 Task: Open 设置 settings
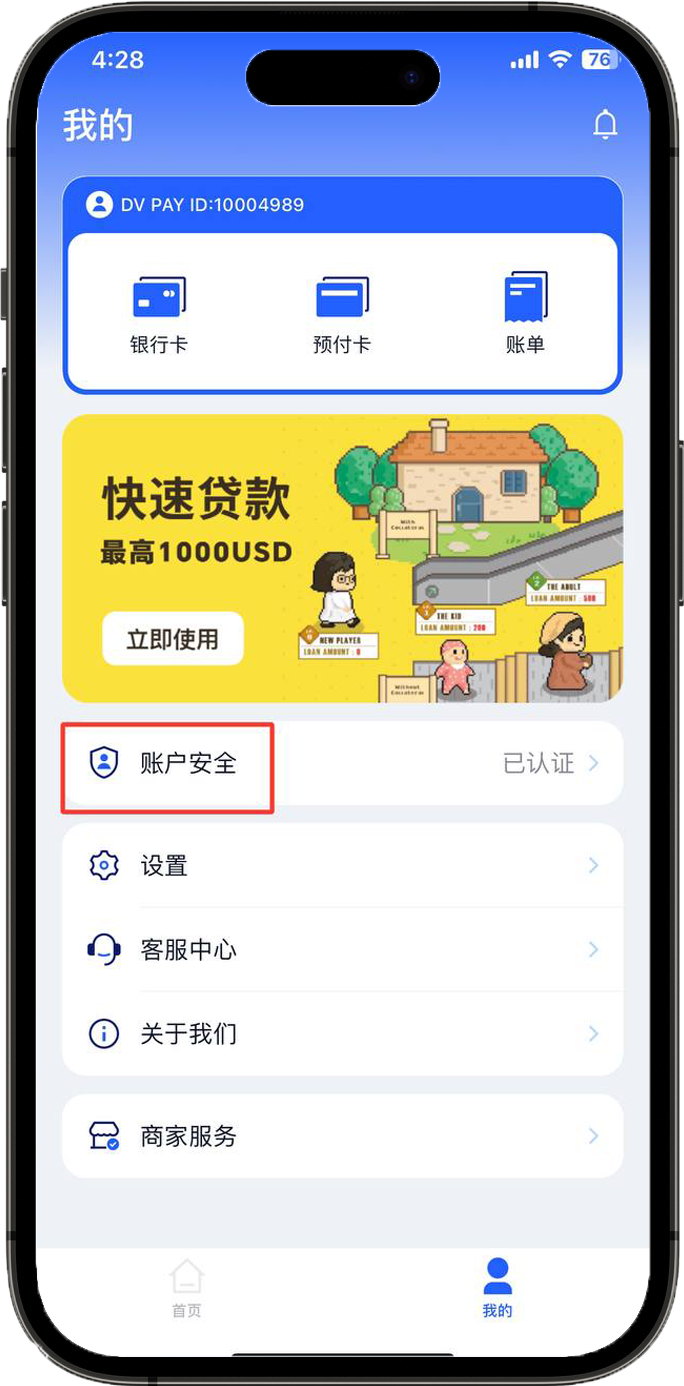coord(342,866)
